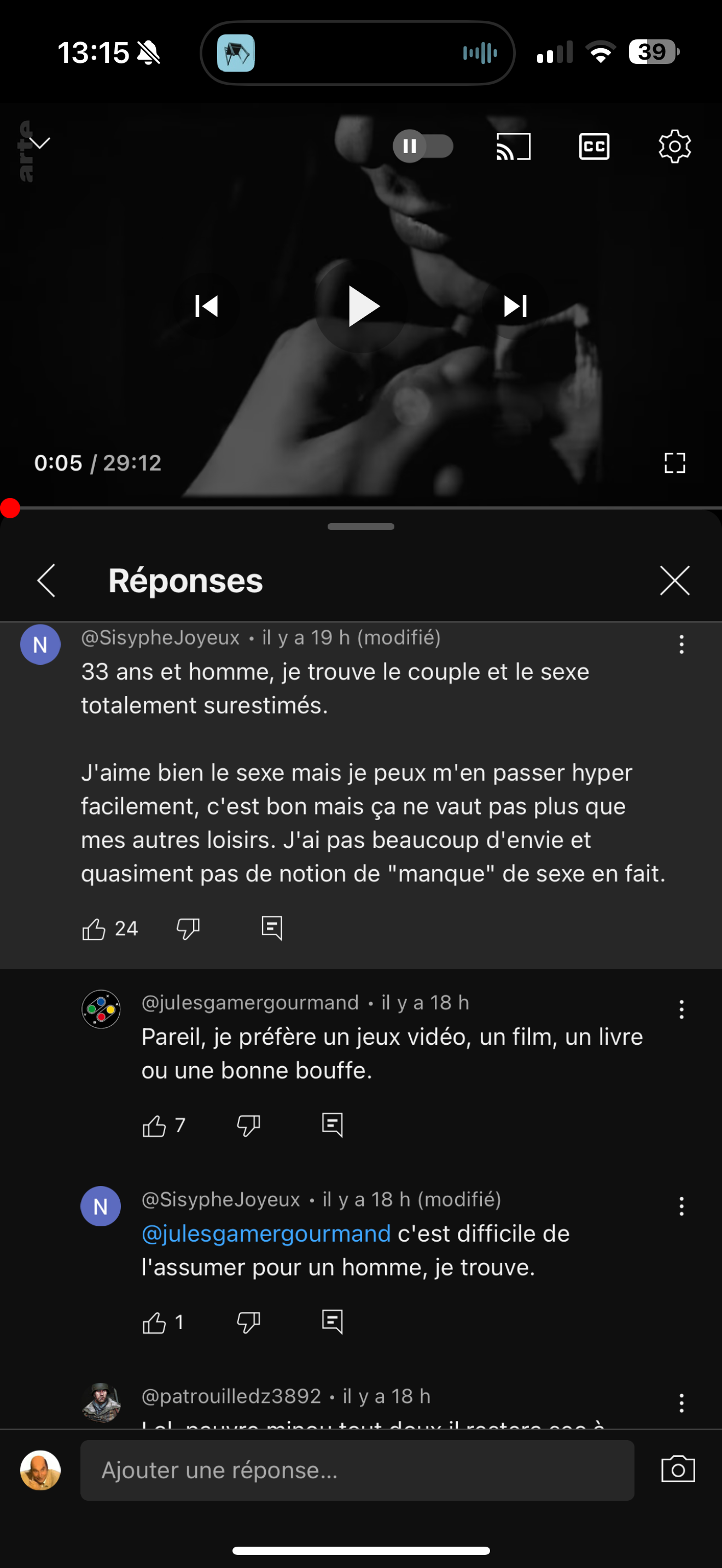This screenshot has height=1568, width=722.
Task: Cast video to a device
Action: pos(513,146)
